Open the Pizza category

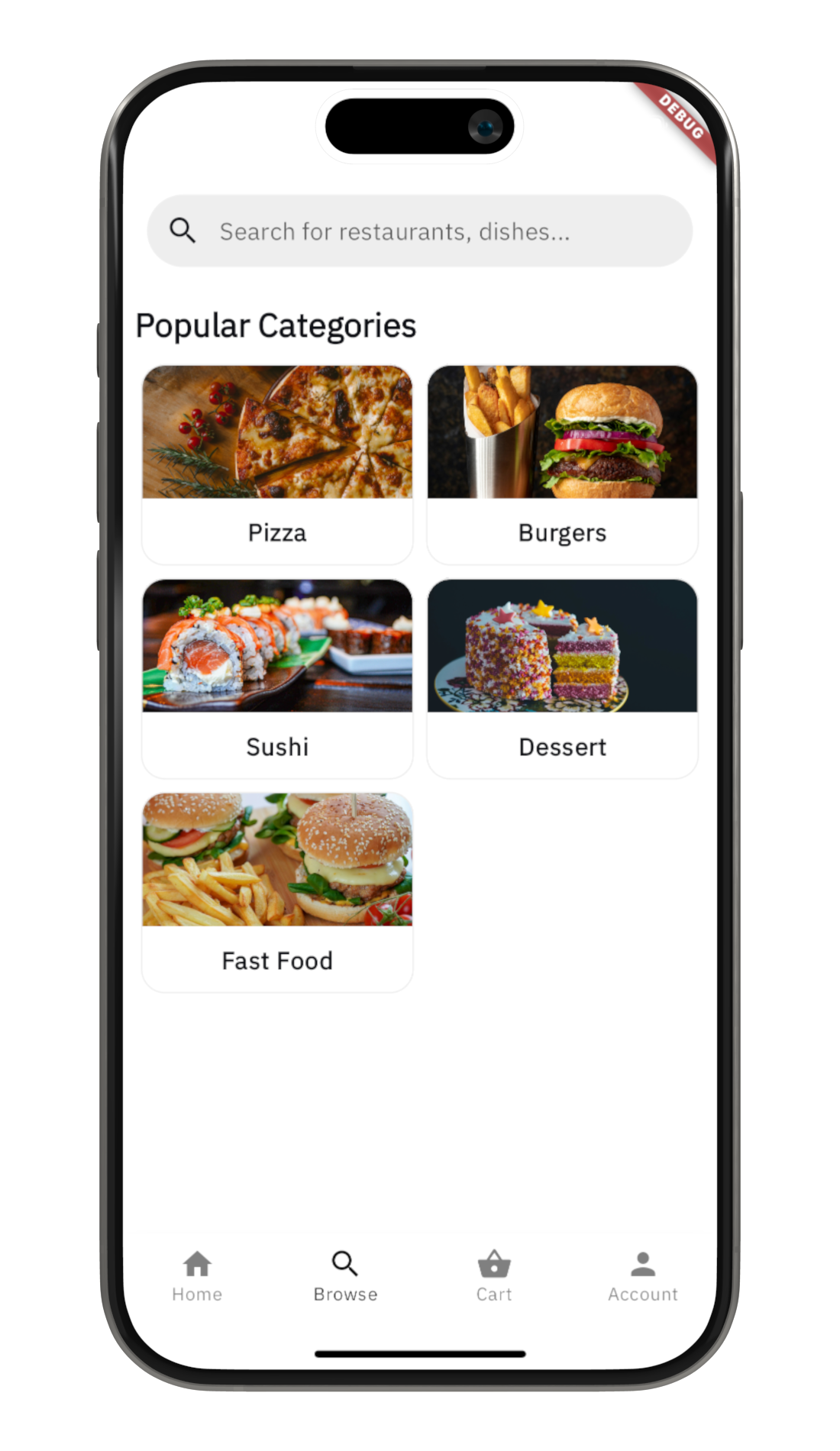(277, 464)
